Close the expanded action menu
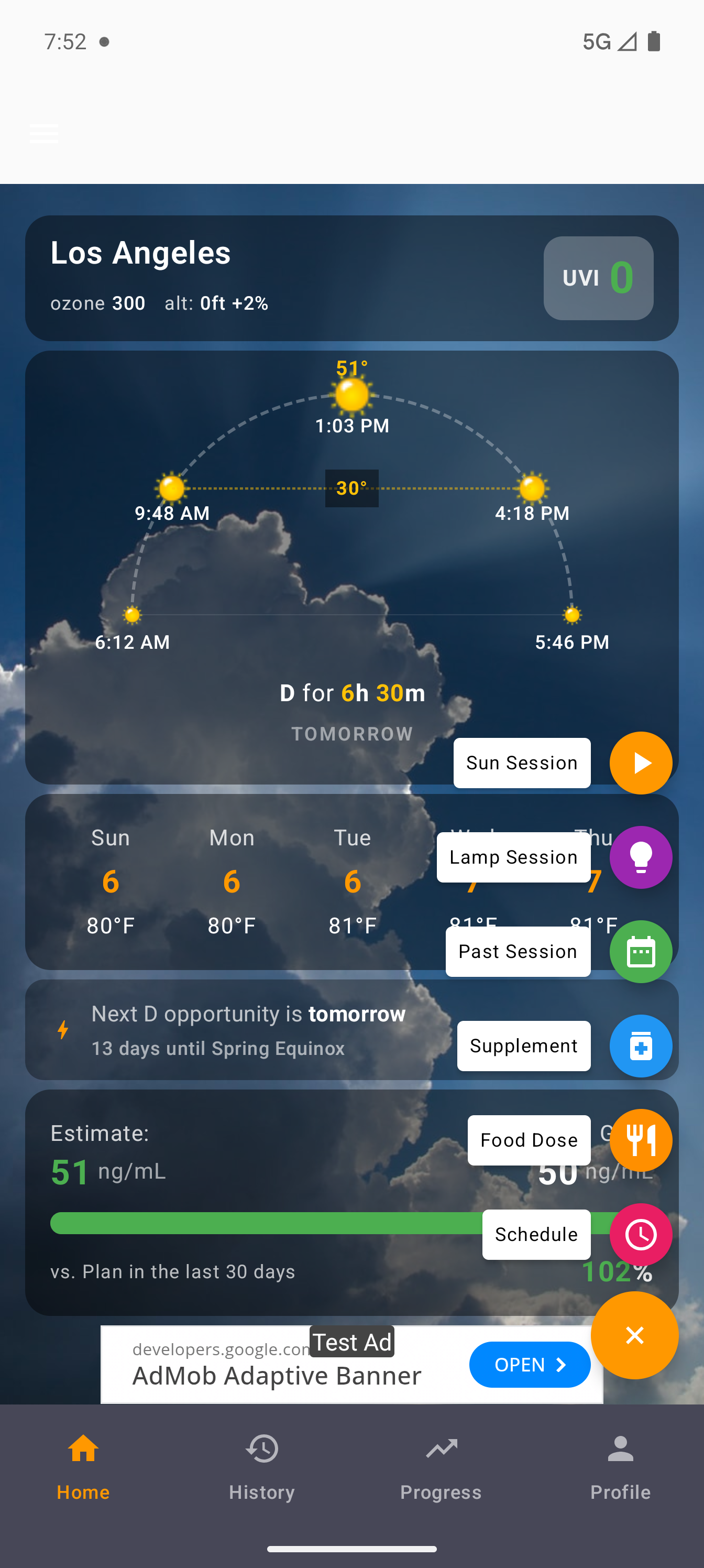704x1568 pixels. point(634,1335)
